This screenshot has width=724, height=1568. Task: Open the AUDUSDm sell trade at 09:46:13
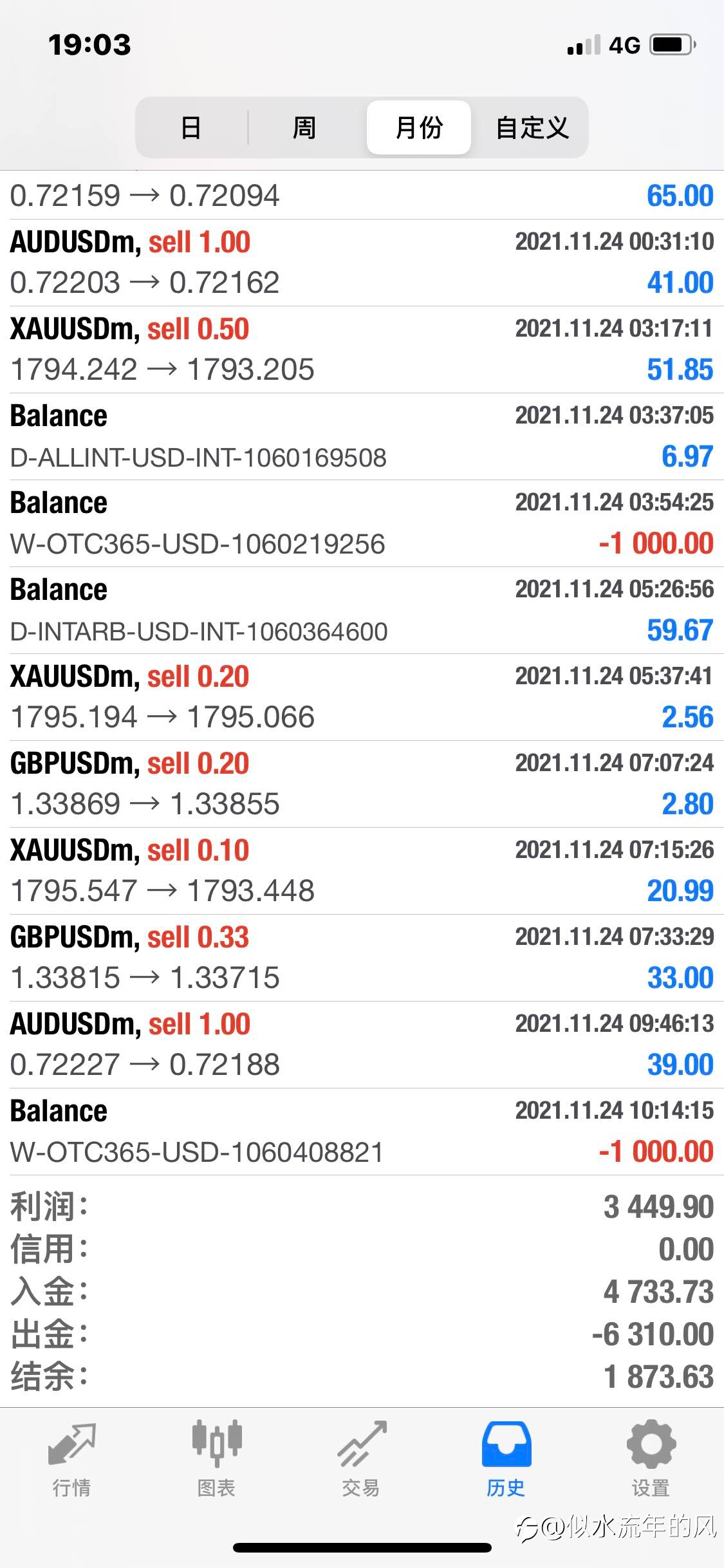click(x=362, y=1045)
